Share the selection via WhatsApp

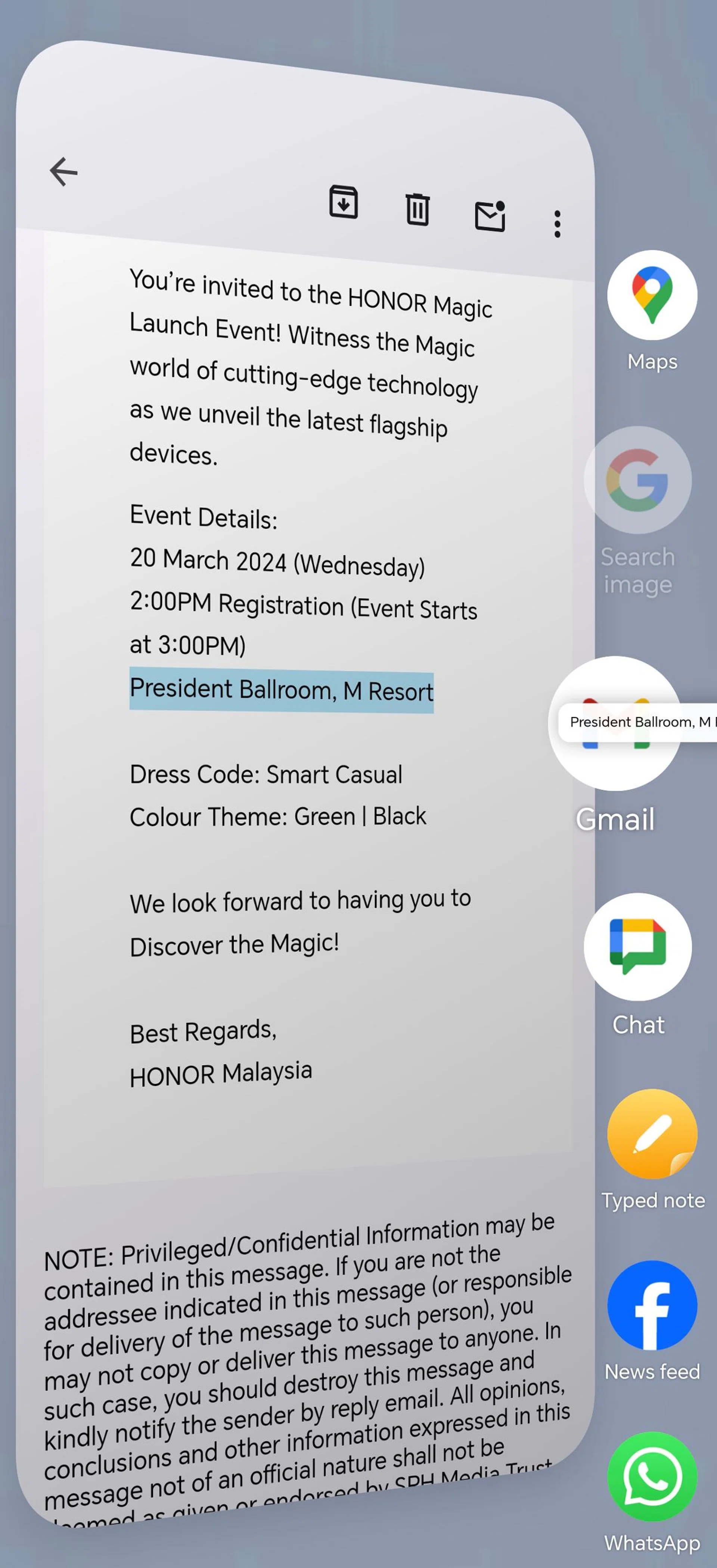coord(652,1477)
